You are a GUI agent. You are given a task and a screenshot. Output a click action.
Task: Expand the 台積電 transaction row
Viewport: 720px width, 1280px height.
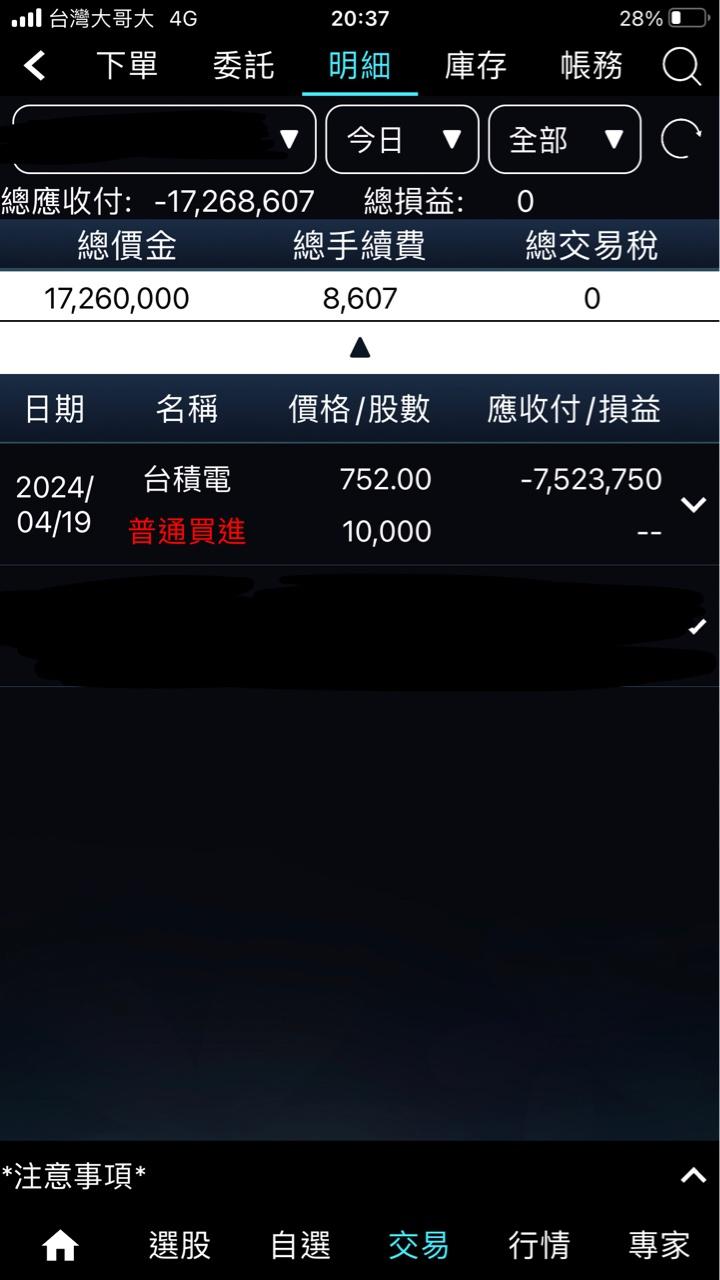point(693,505)
